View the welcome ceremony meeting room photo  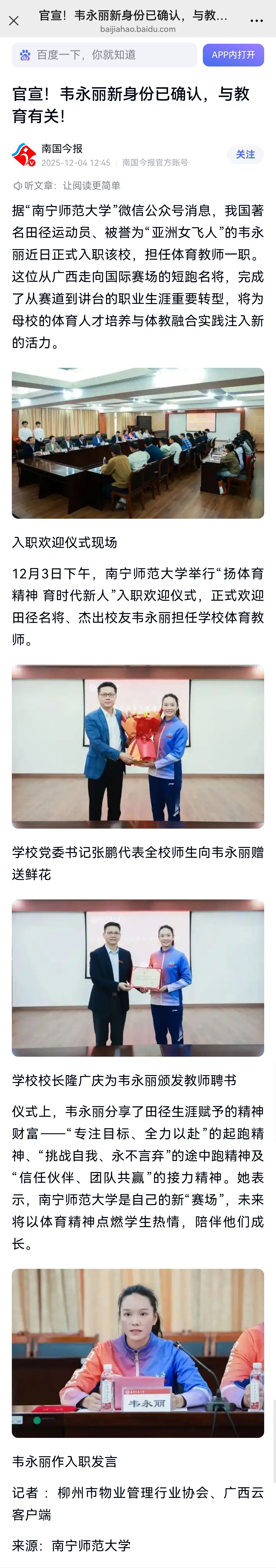point(138,443)
